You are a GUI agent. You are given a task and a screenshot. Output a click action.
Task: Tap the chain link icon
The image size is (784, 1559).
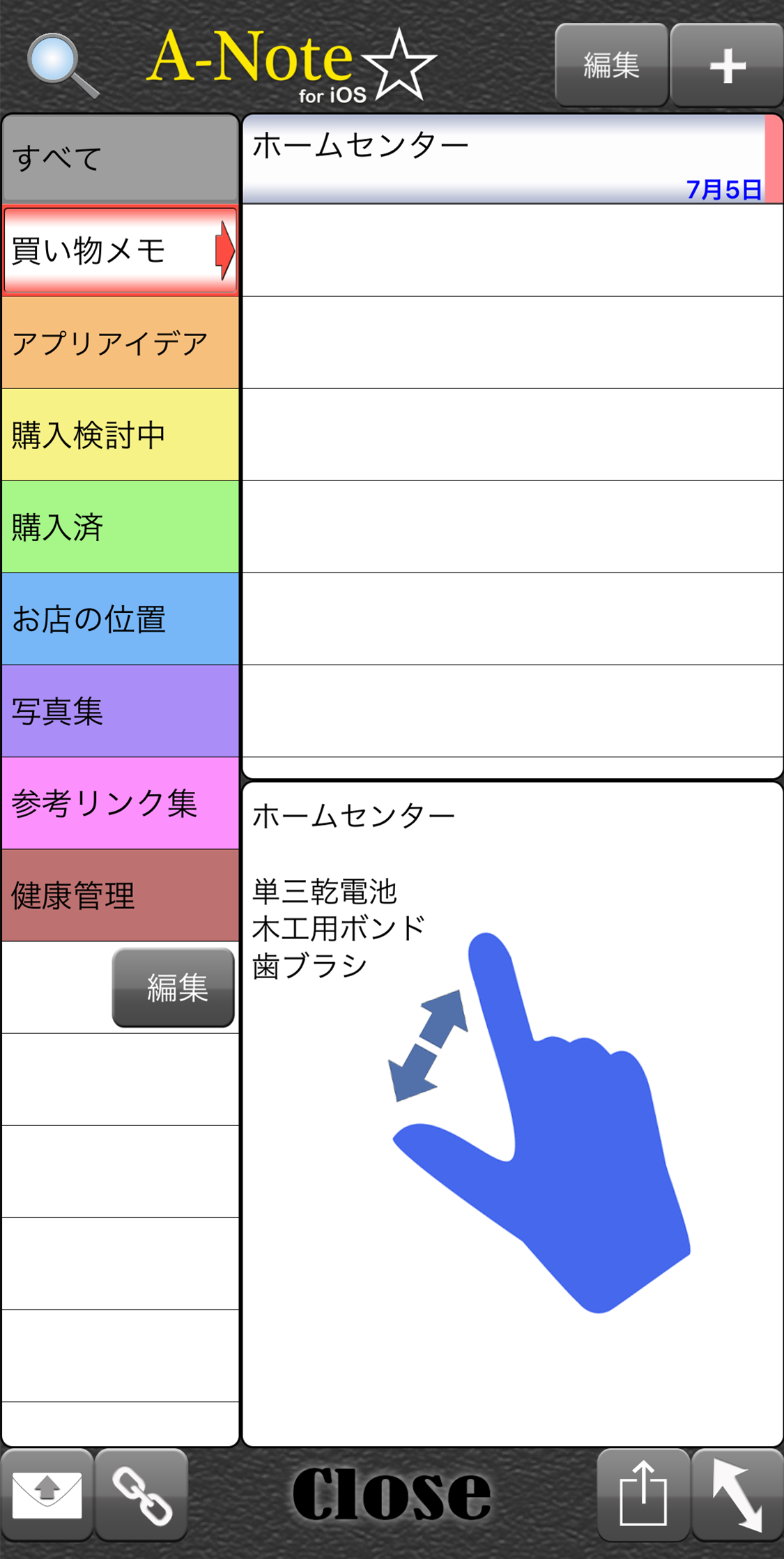tap(141, 1495)
